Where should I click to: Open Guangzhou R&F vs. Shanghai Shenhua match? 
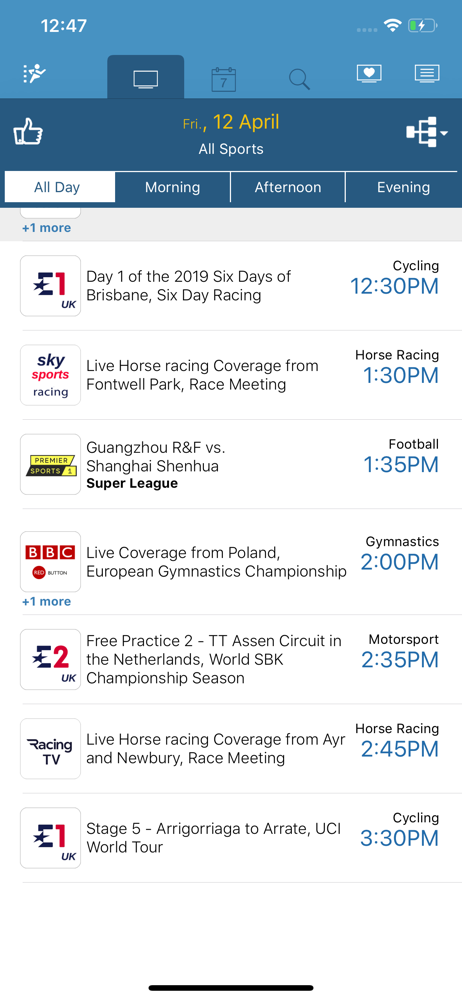pos(231,464)
